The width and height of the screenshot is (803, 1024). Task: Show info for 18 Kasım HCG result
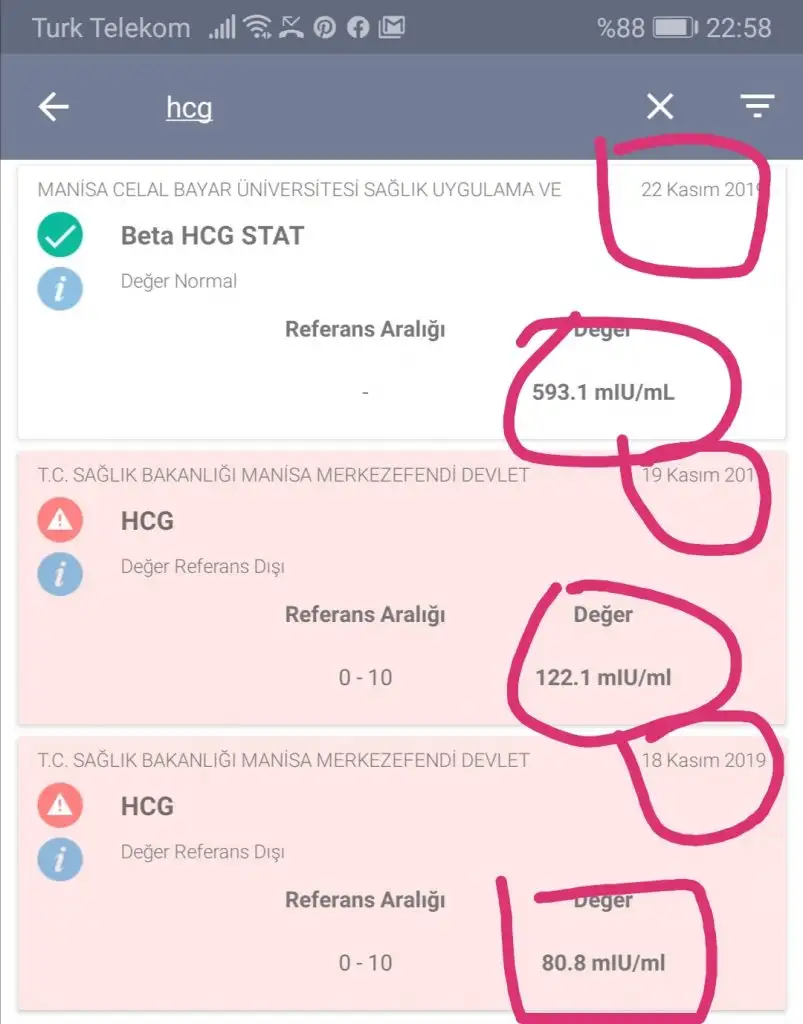click(59, 858)
